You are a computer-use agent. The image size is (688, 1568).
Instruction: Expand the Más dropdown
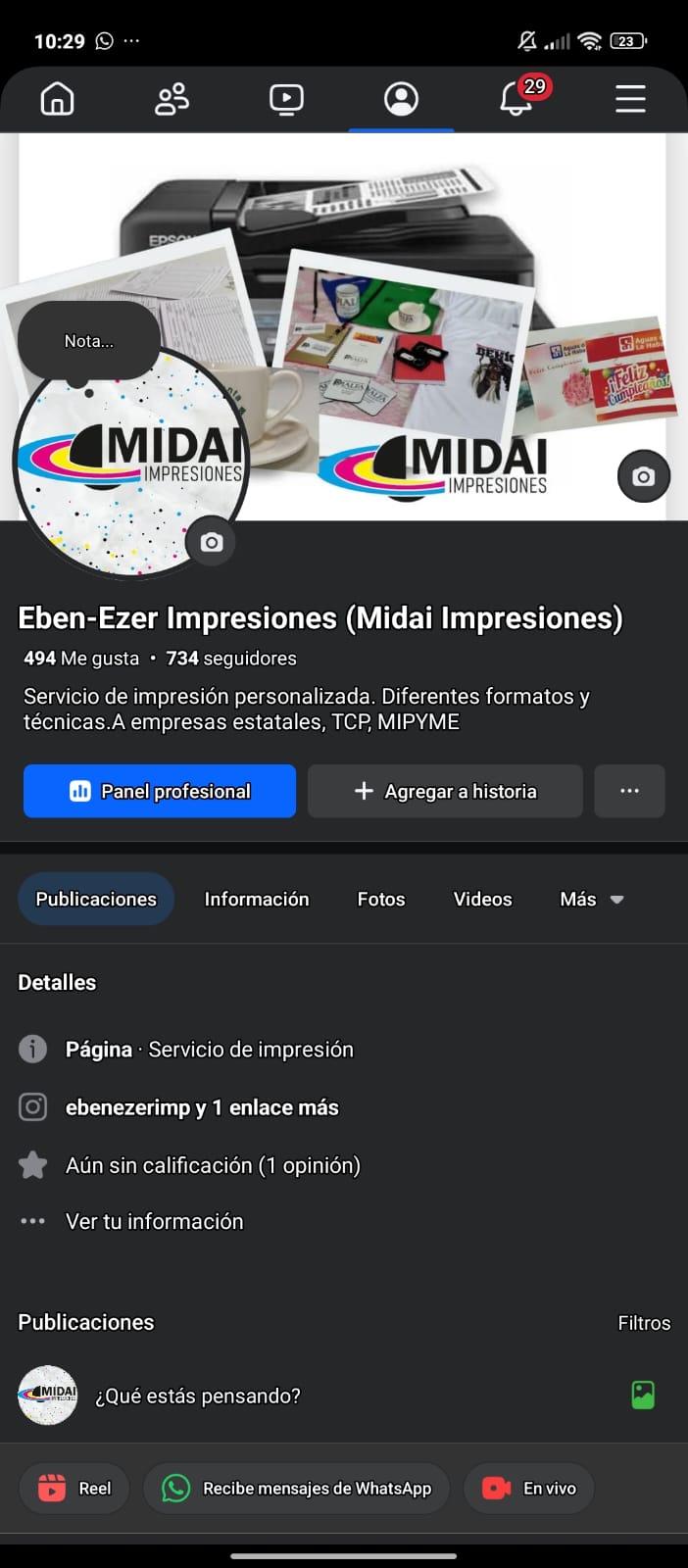[591, 899]
